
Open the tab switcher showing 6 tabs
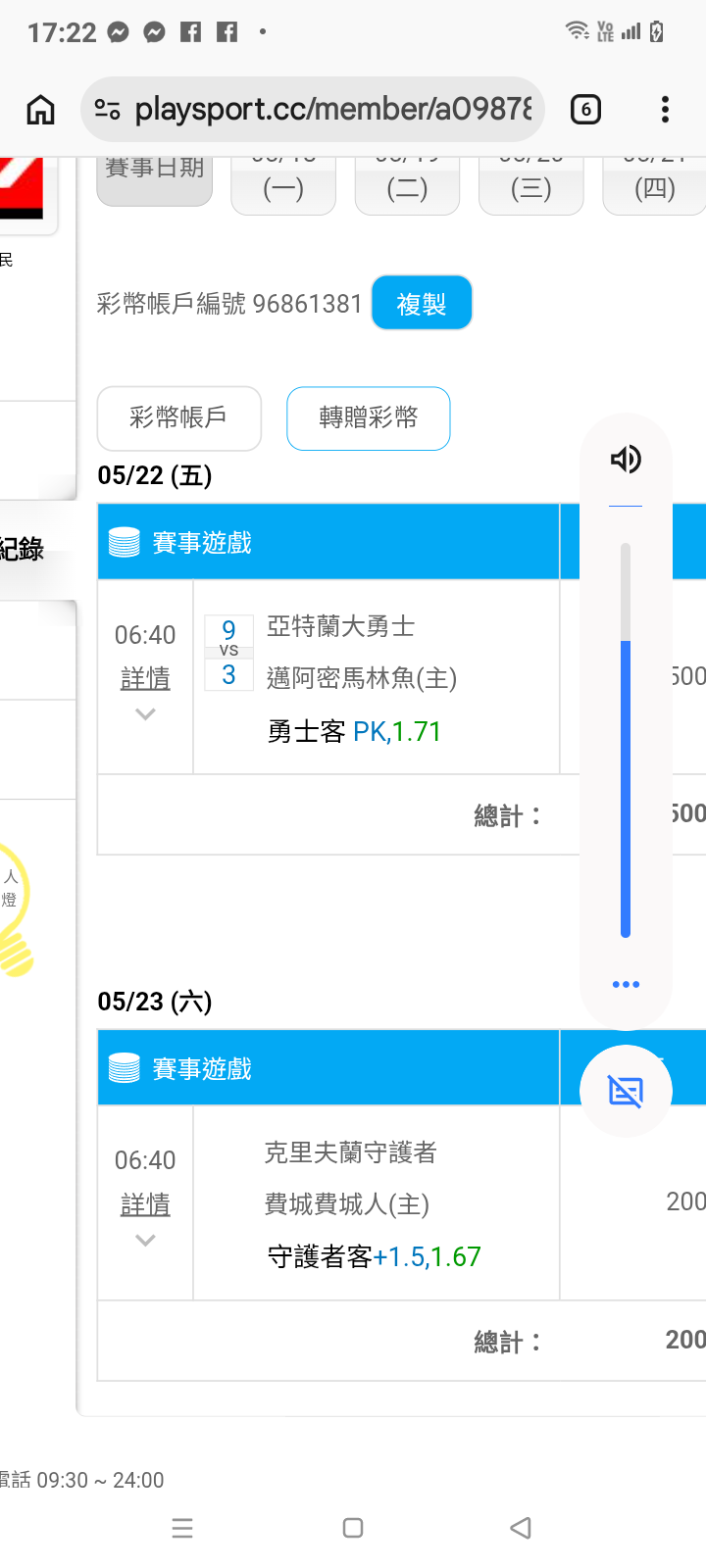pos(585,109)
